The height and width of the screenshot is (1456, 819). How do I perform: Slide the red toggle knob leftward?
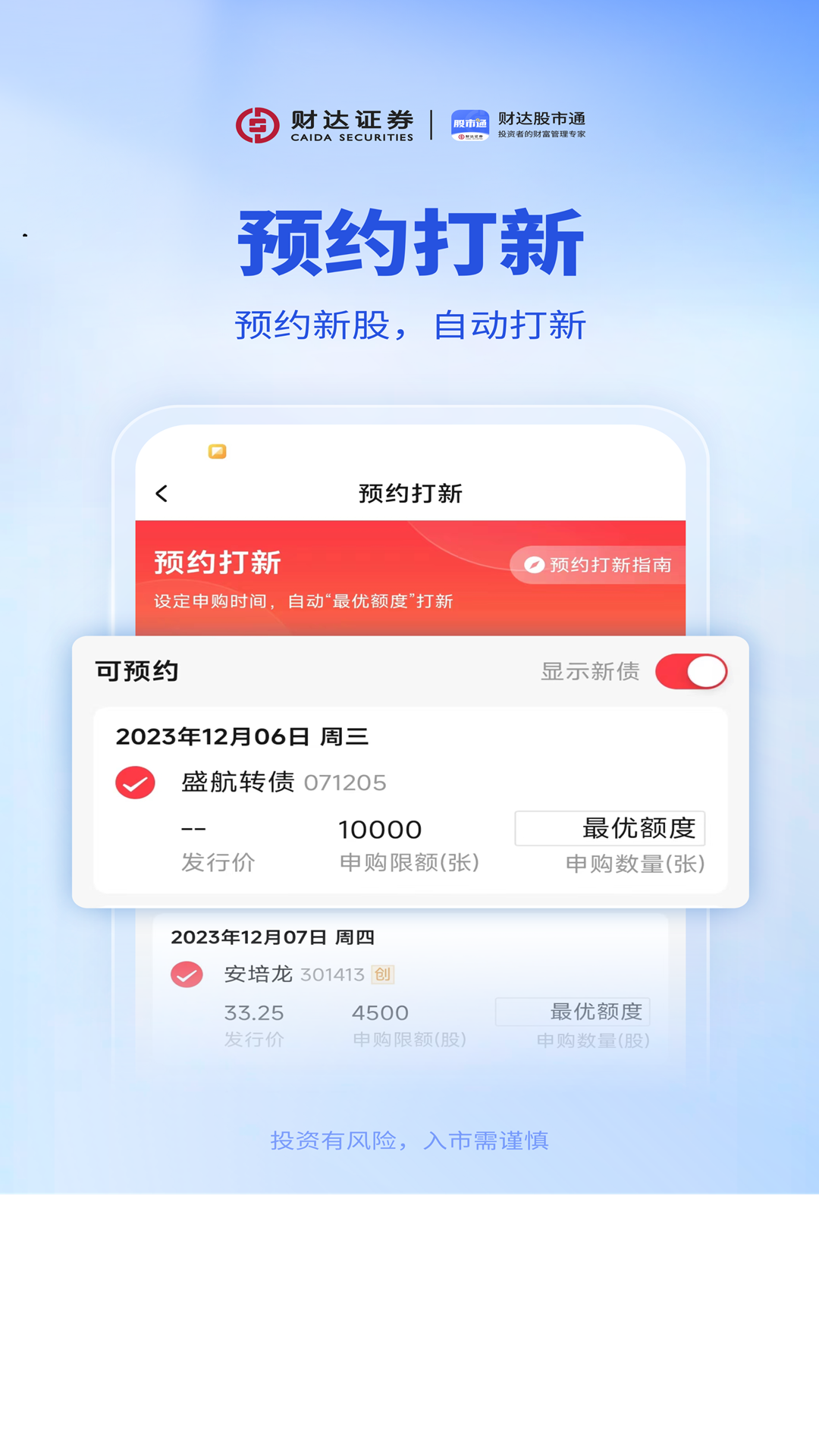tap(706, 672)
